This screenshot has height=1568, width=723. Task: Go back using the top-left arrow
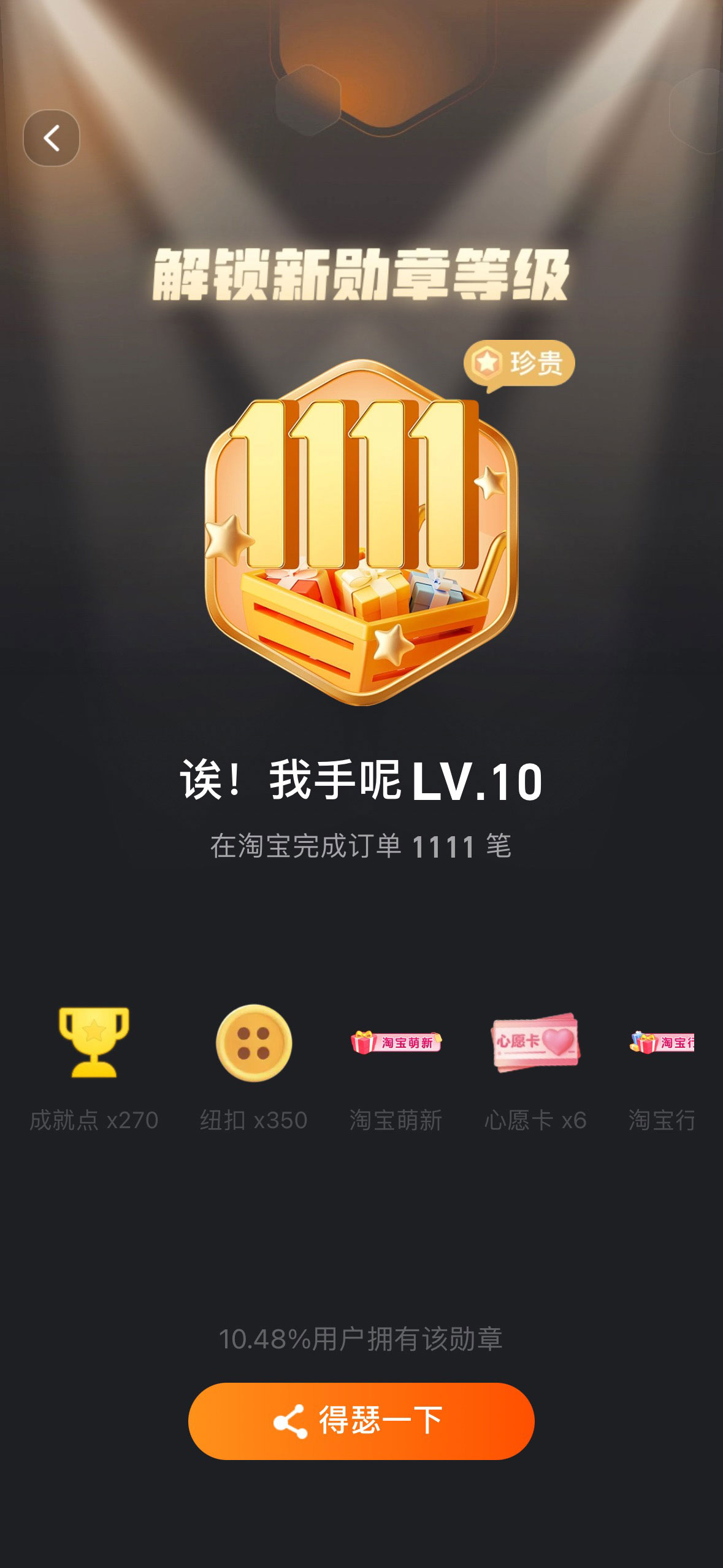(x=52, y=138)
